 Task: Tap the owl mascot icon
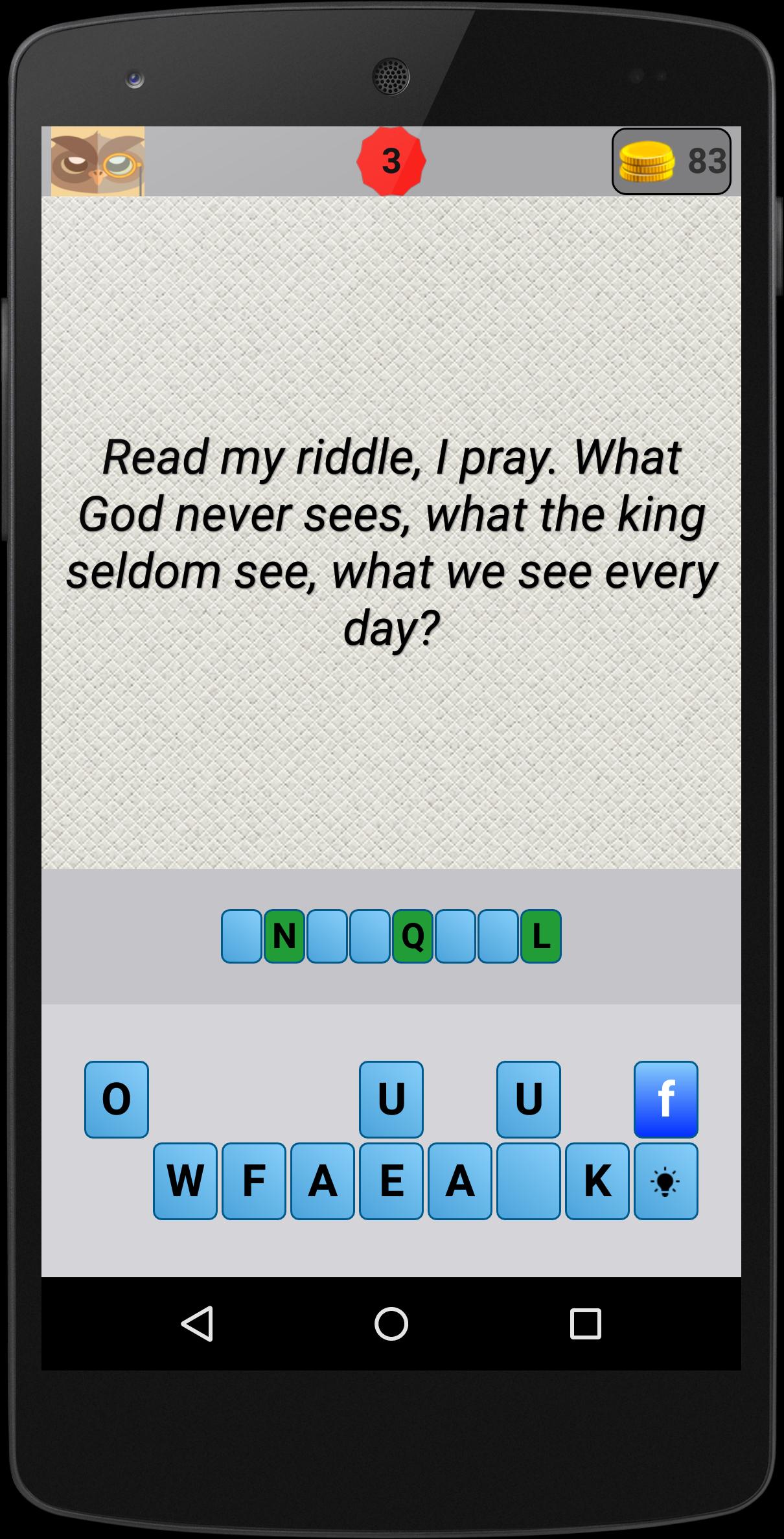tap(98, 161)
